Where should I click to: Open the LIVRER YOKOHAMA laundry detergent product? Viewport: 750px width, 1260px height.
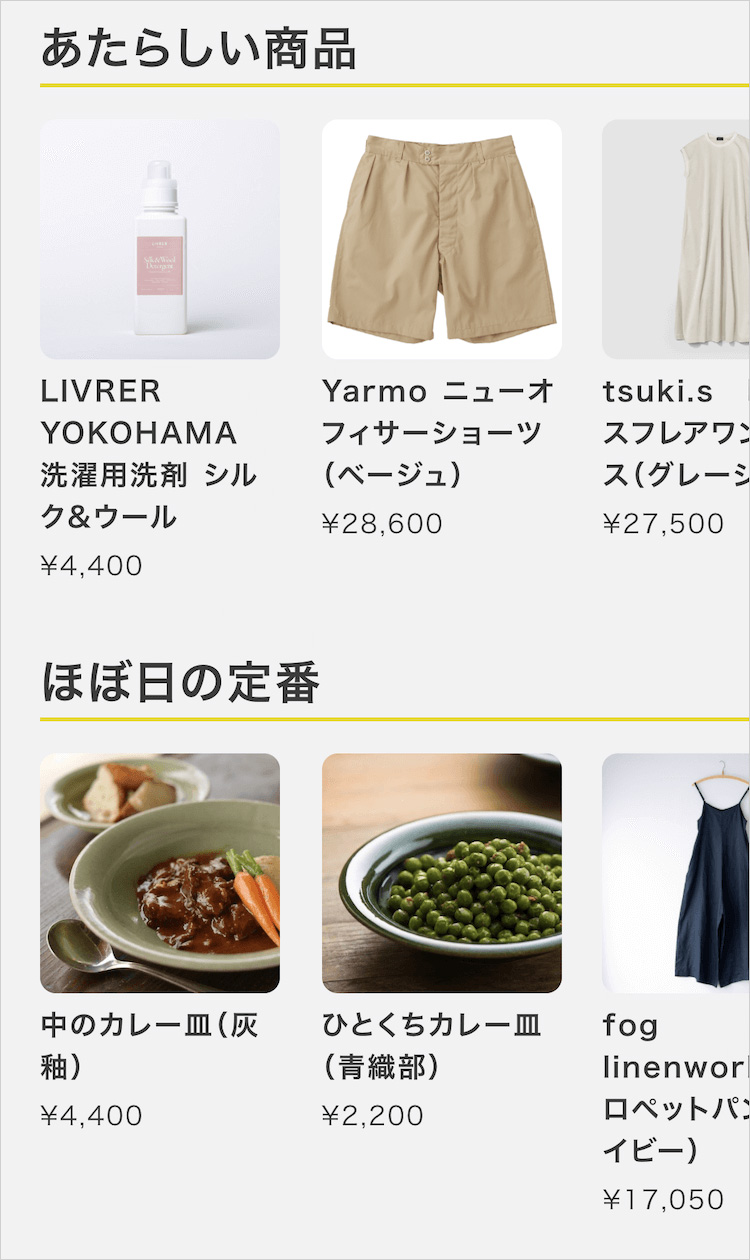(160, 240)
